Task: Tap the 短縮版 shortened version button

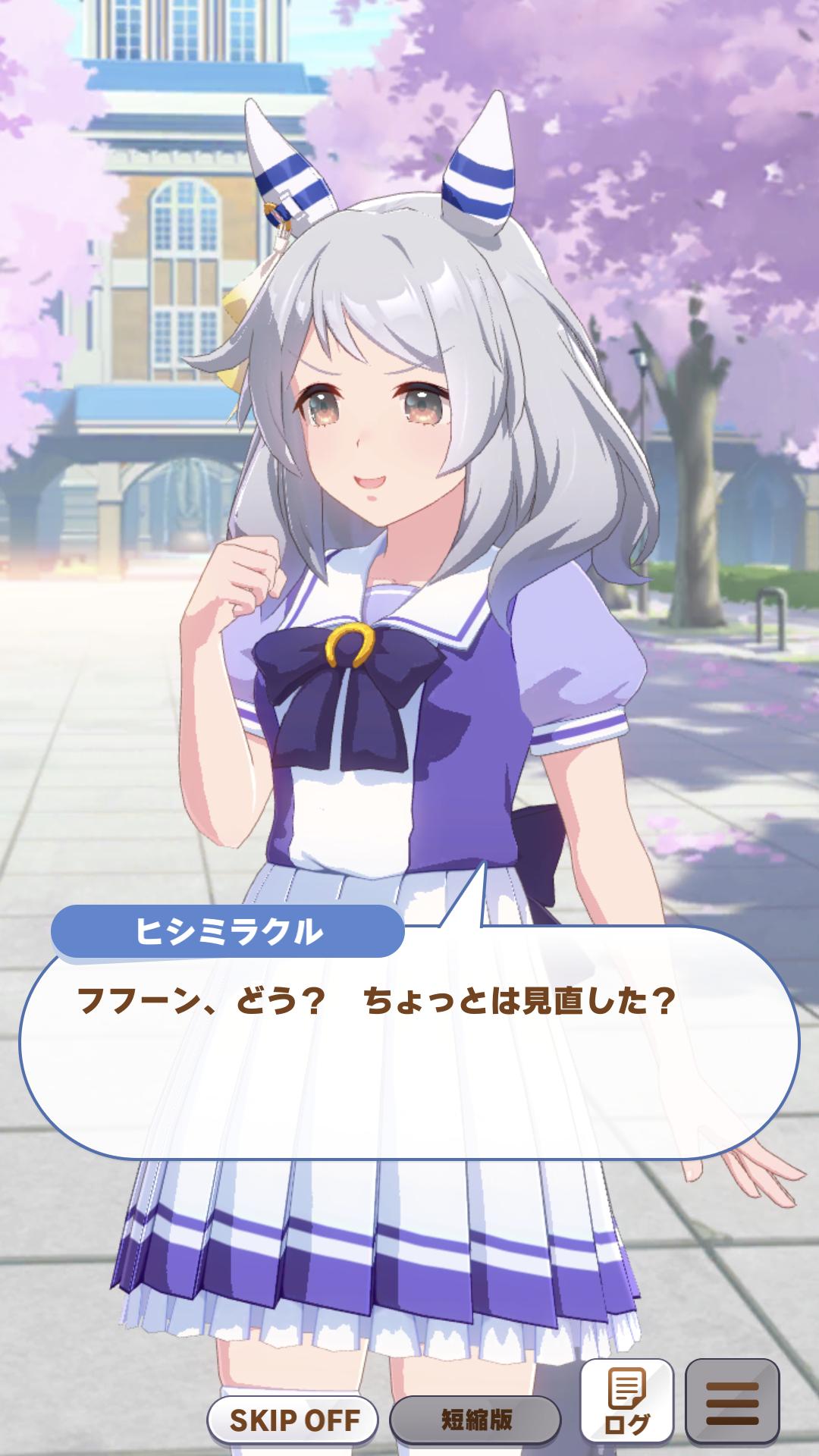Action: (476, 1420)
